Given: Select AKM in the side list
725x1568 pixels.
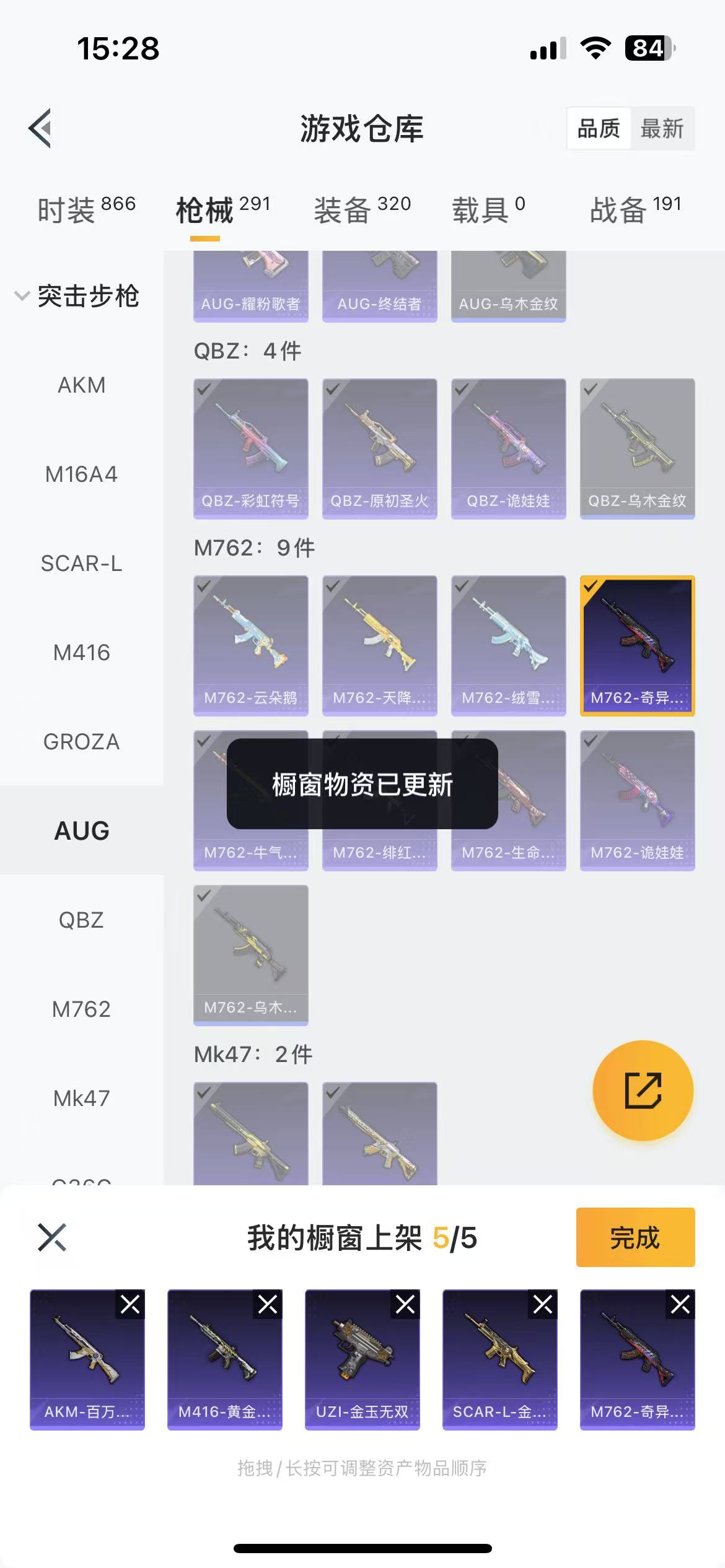Looking at the screenshot, I should 81,385.
